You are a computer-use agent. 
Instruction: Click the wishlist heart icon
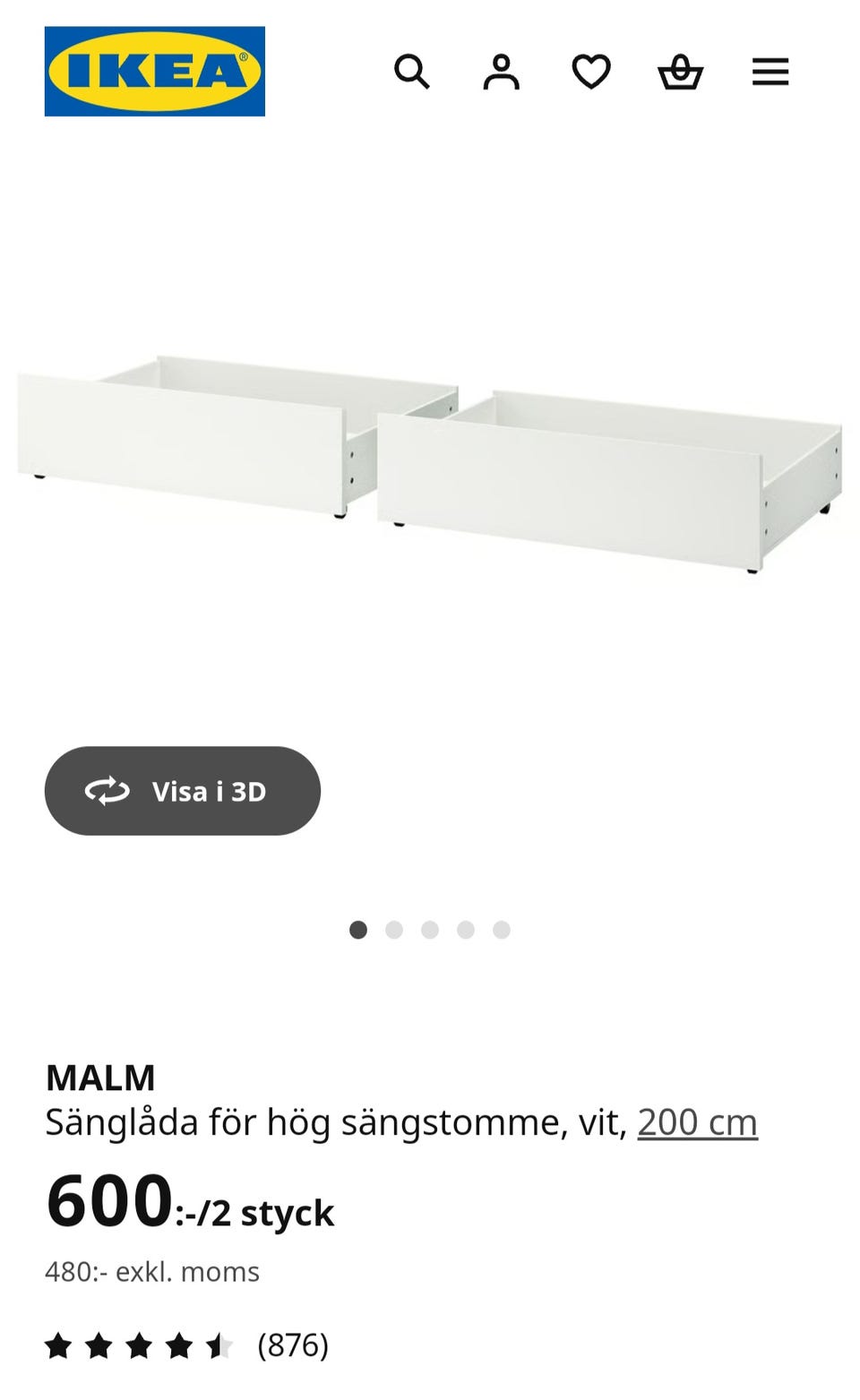(x=590, y=72)
